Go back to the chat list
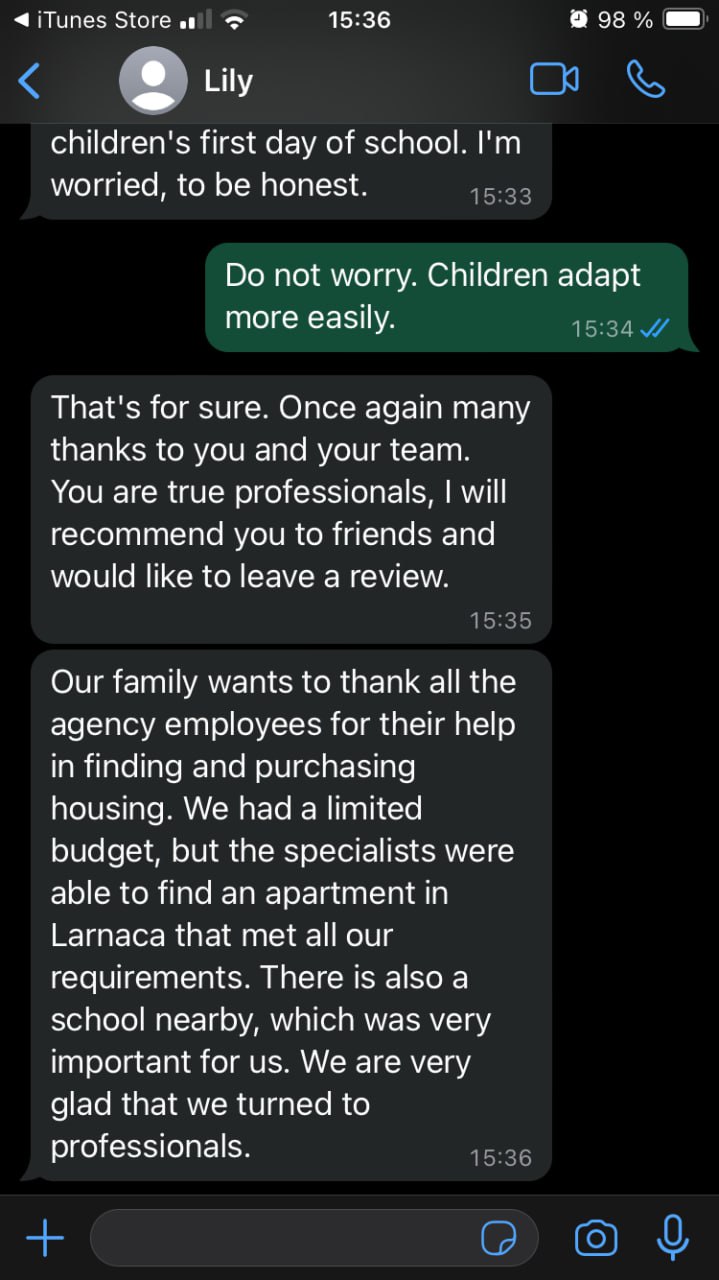This screenshot has width=719, height=1280. click(30, 81)
